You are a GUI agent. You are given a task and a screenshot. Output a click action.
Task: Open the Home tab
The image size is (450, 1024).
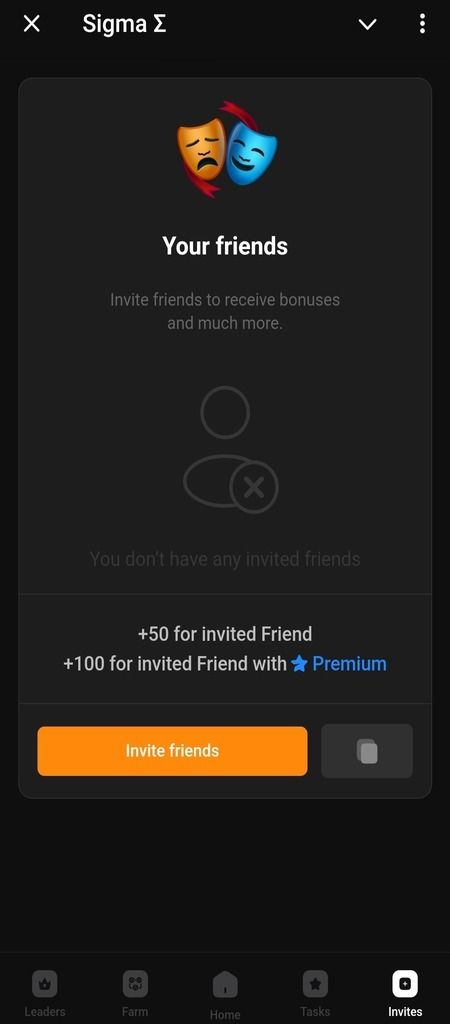click(x=225, y=995)
